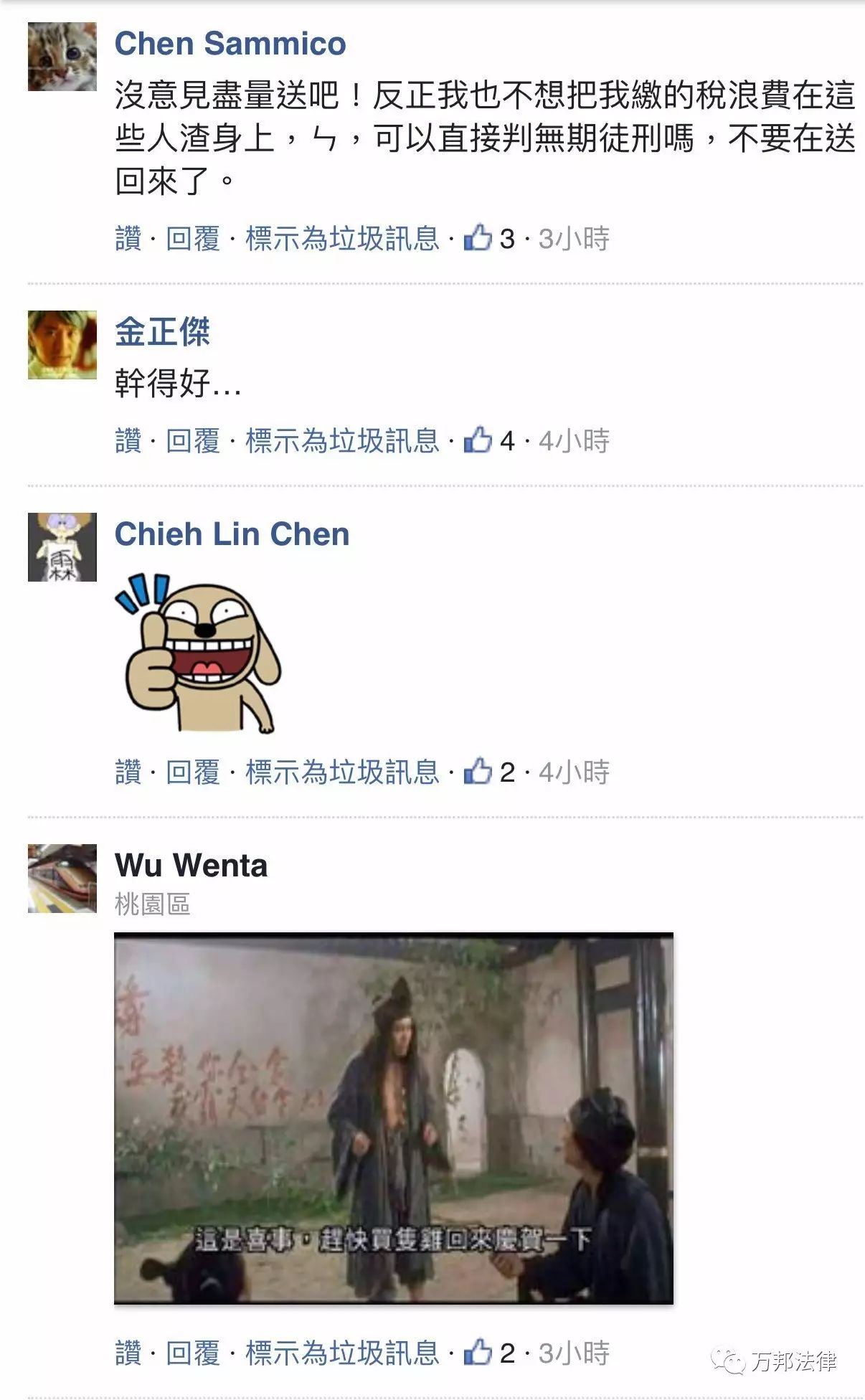Like Wu Wenta's comment

point(128,1353)
